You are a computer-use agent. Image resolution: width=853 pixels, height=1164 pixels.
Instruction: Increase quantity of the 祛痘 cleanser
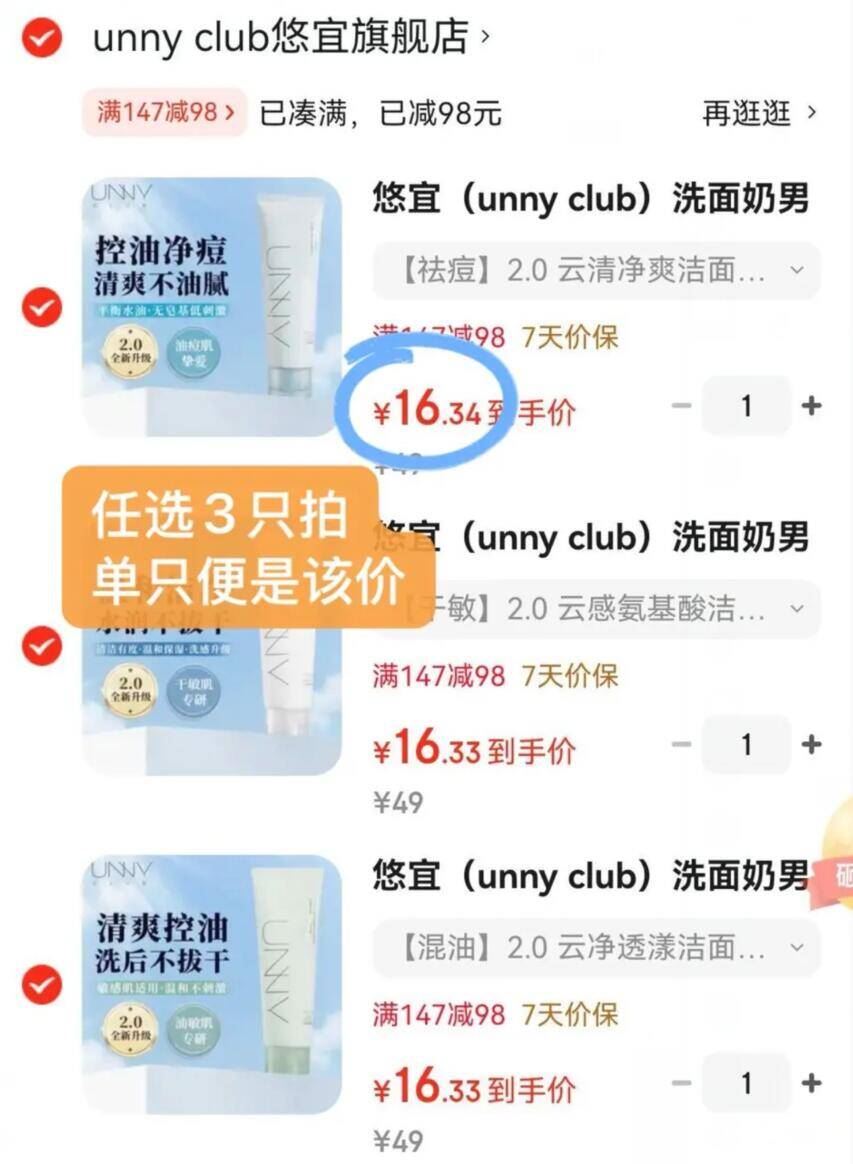tap(812, 405)
